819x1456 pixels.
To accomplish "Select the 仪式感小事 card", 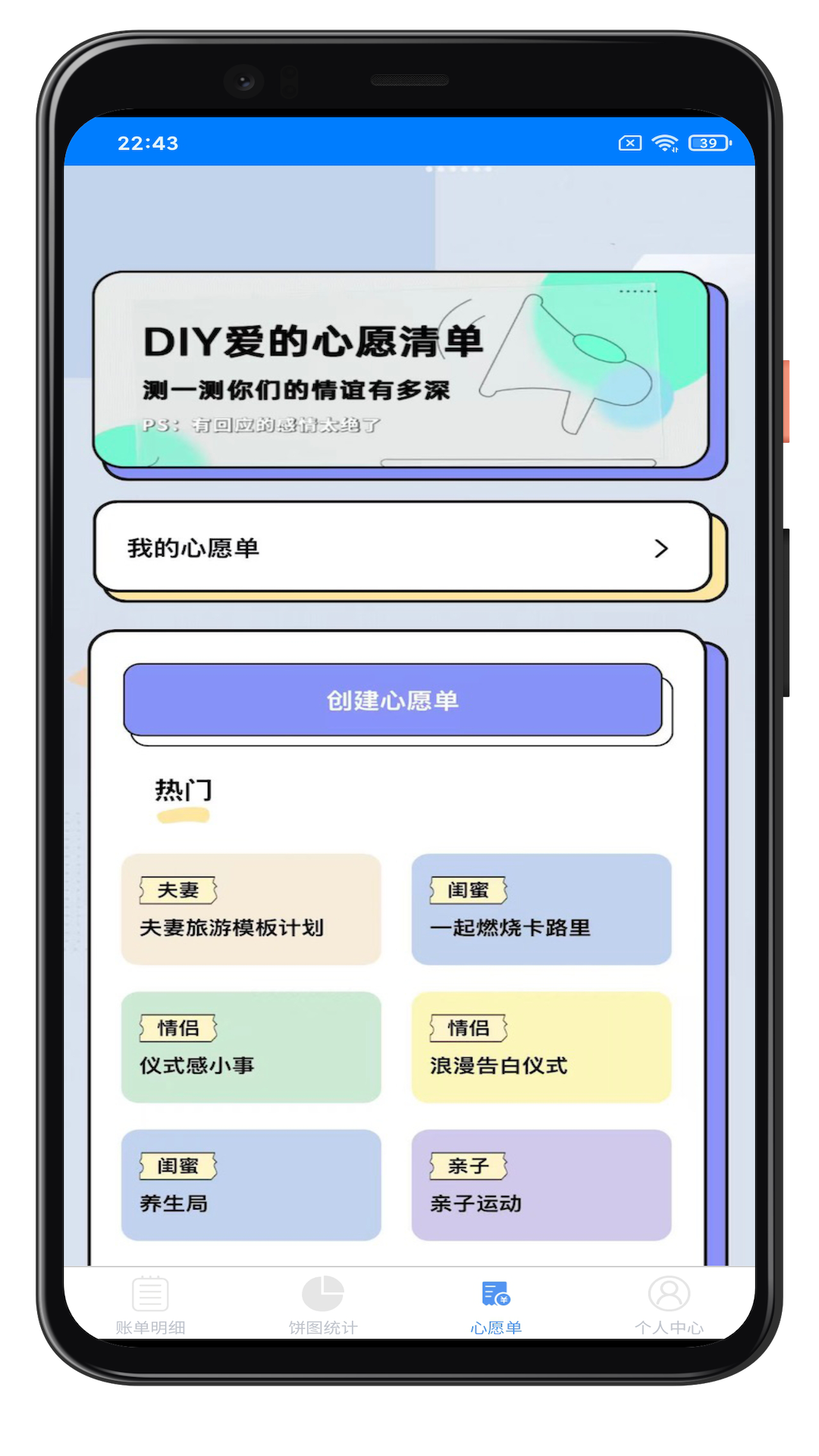I will 251,1047.
